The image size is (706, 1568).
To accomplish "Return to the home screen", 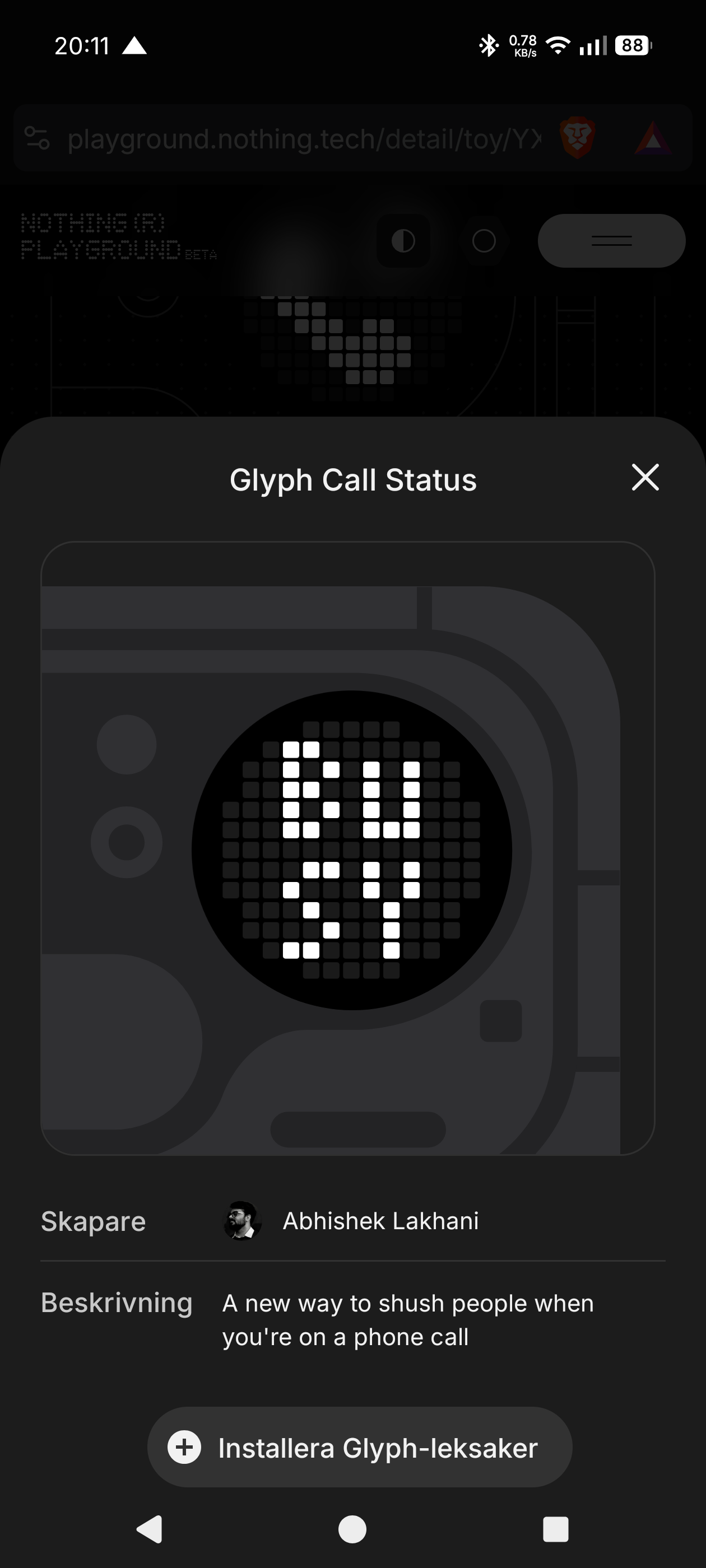I will [x=352, y=1528].
